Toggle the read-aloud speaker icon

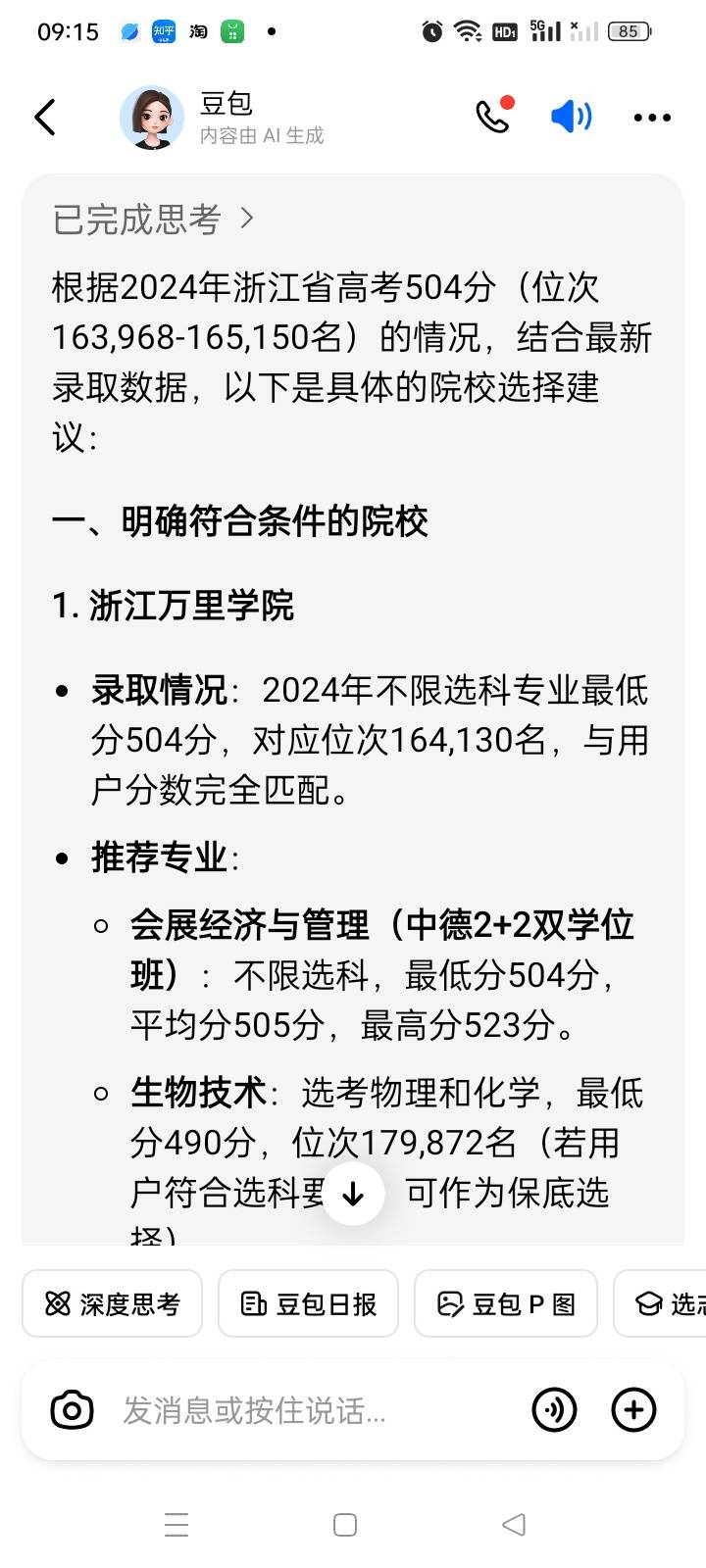[571, 117]
